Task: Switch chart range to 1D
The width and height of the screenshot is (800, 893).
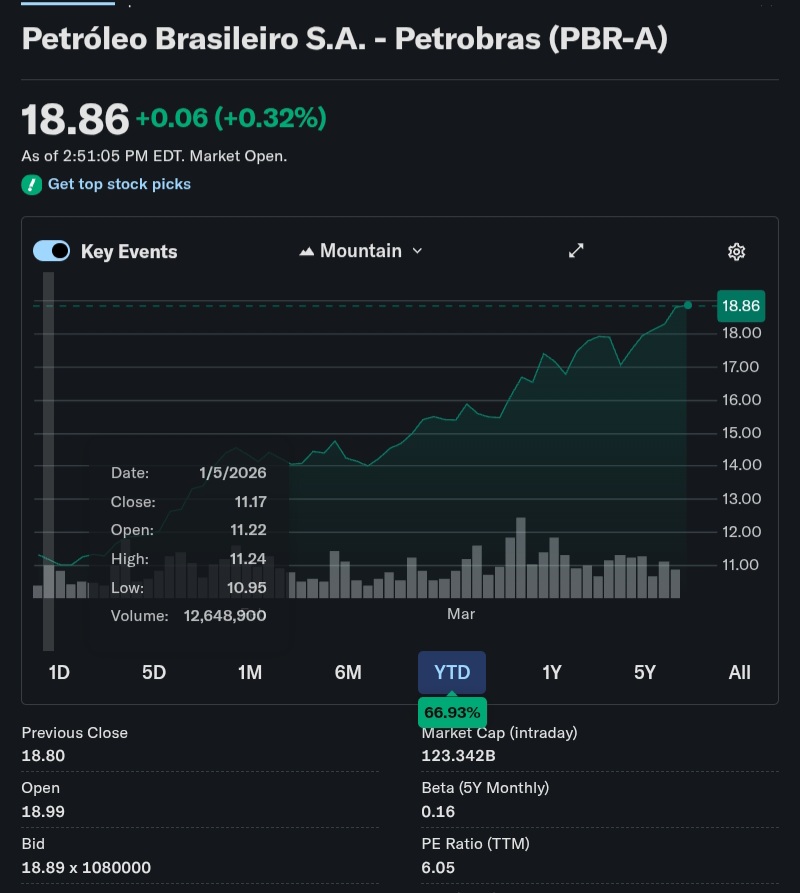Action: pyautogui.click(x=59, y=672)
